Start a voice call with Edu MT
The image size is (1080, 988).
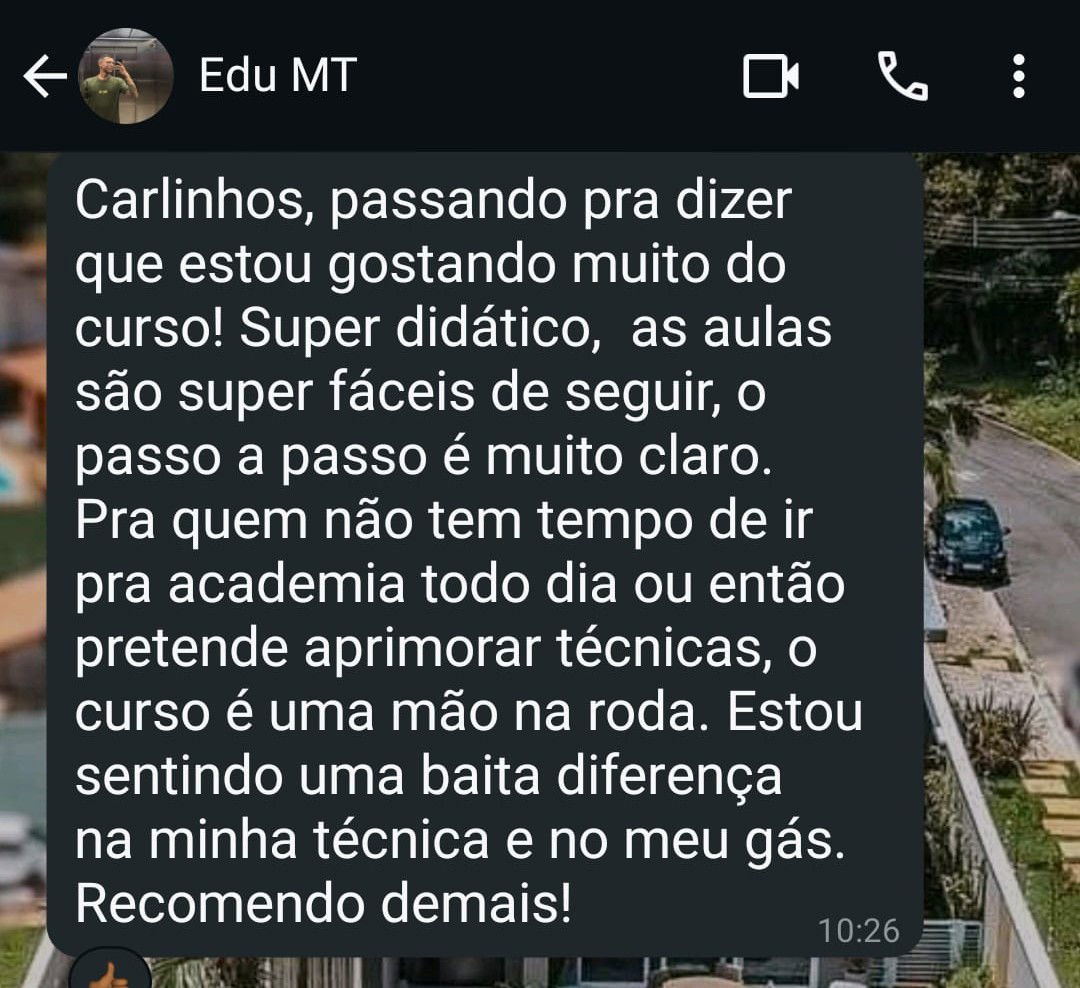(902, 76)
